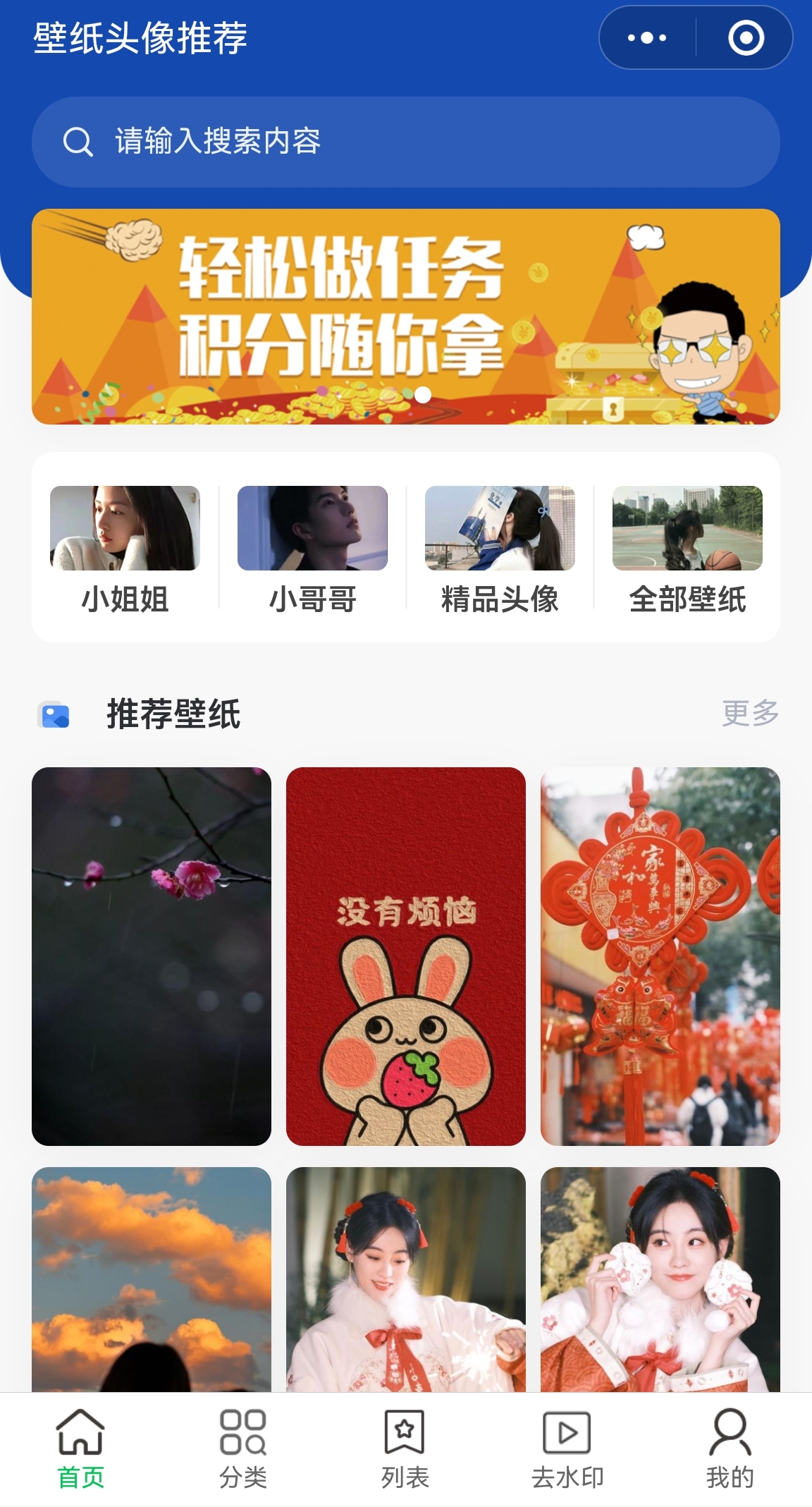
Task: Open the 没有烦恼 rabbit wallpaper
Action: 405,956
